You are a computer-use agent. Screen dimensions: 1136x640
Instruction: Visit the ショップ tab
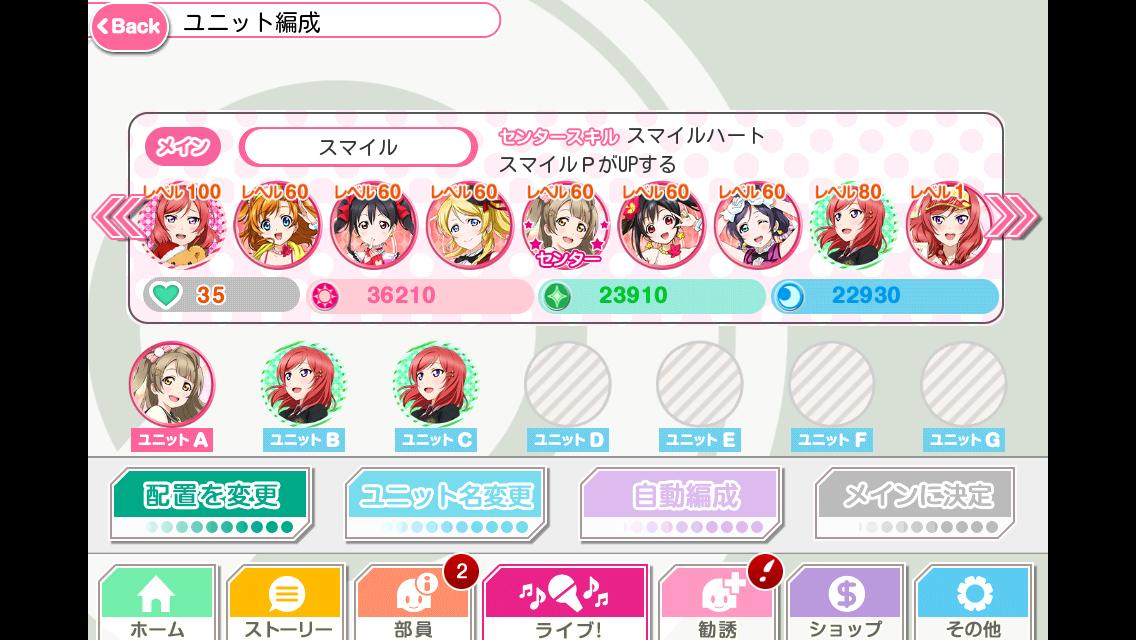point(845,604)
